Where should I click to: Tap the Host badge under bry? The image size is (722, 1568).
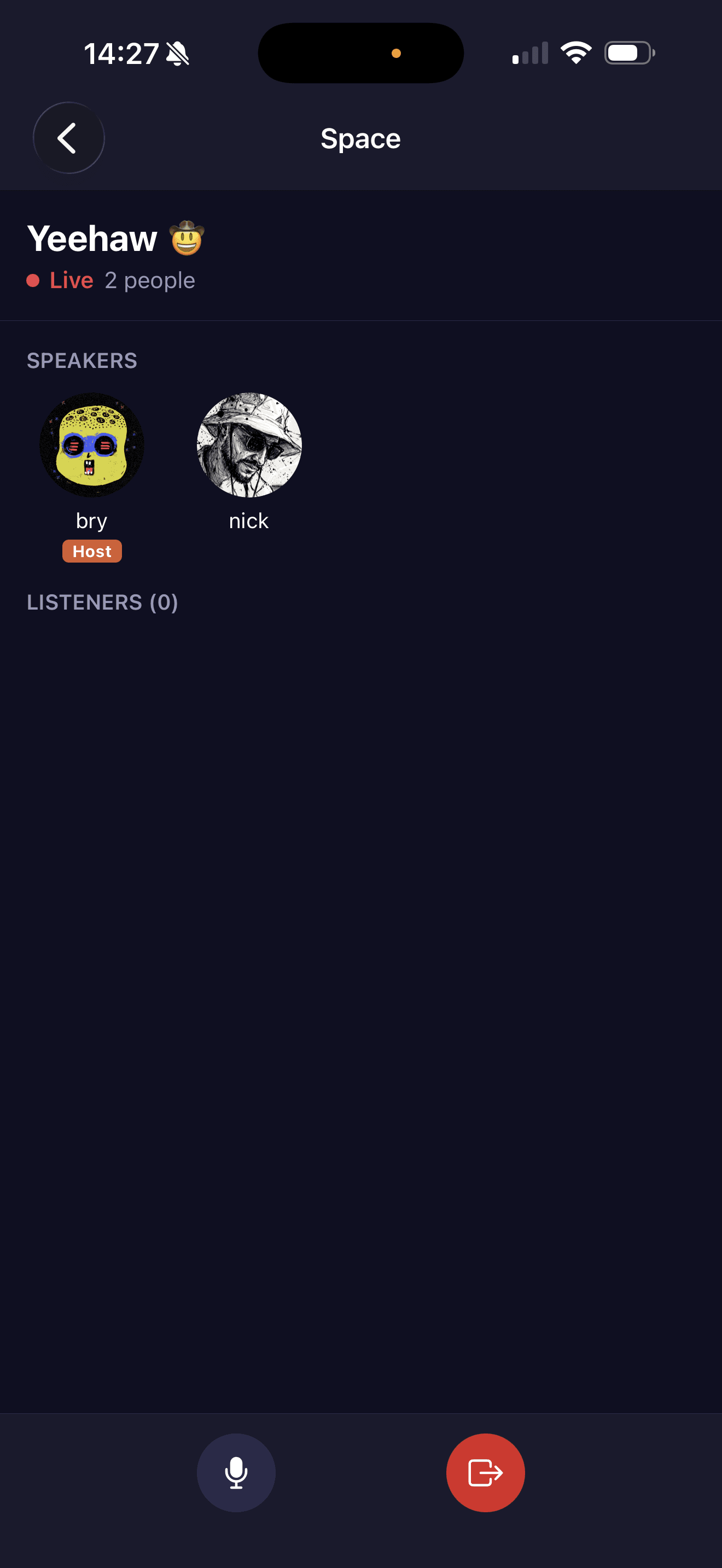coord(92,551)
